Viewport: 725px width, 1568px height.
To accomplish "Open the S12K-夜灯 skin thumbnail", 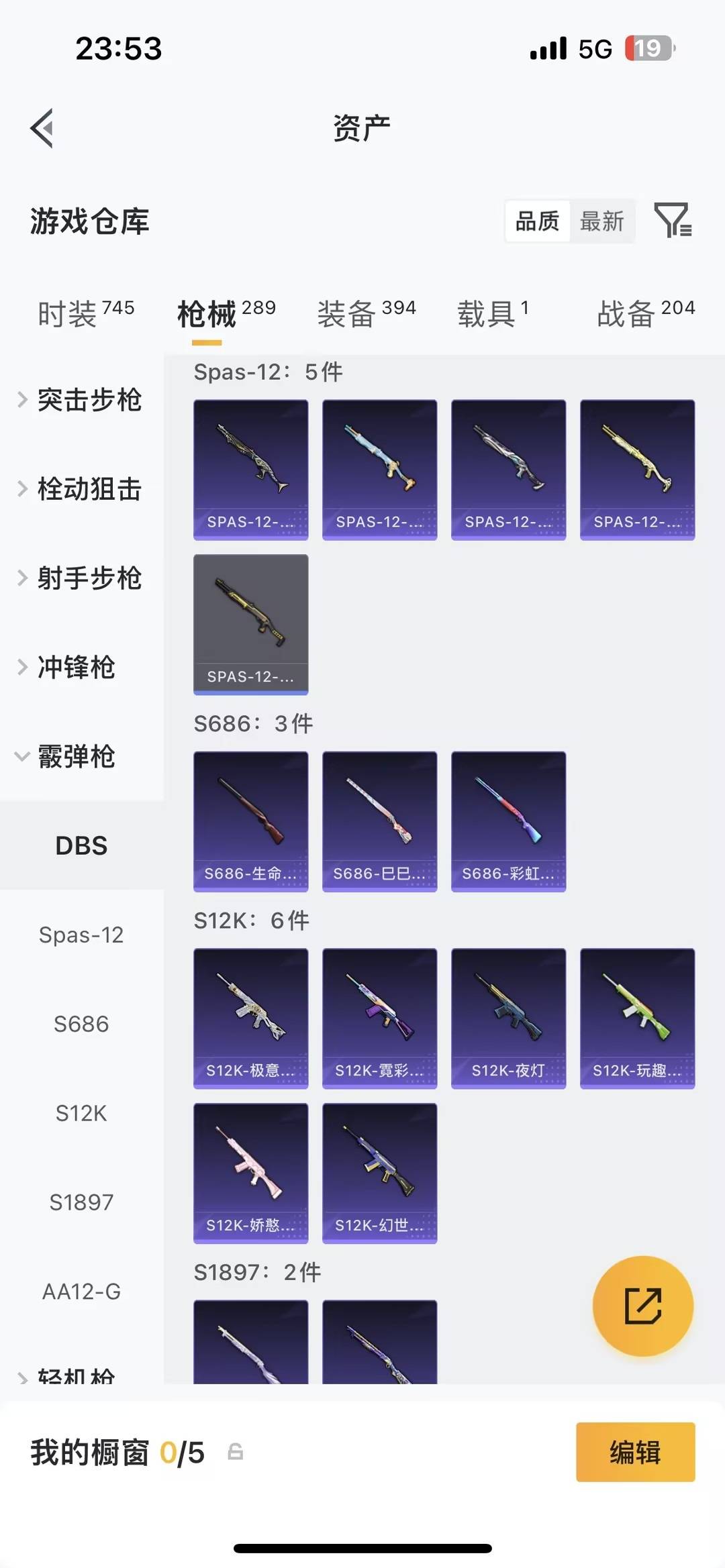I will click(508, 1018).
